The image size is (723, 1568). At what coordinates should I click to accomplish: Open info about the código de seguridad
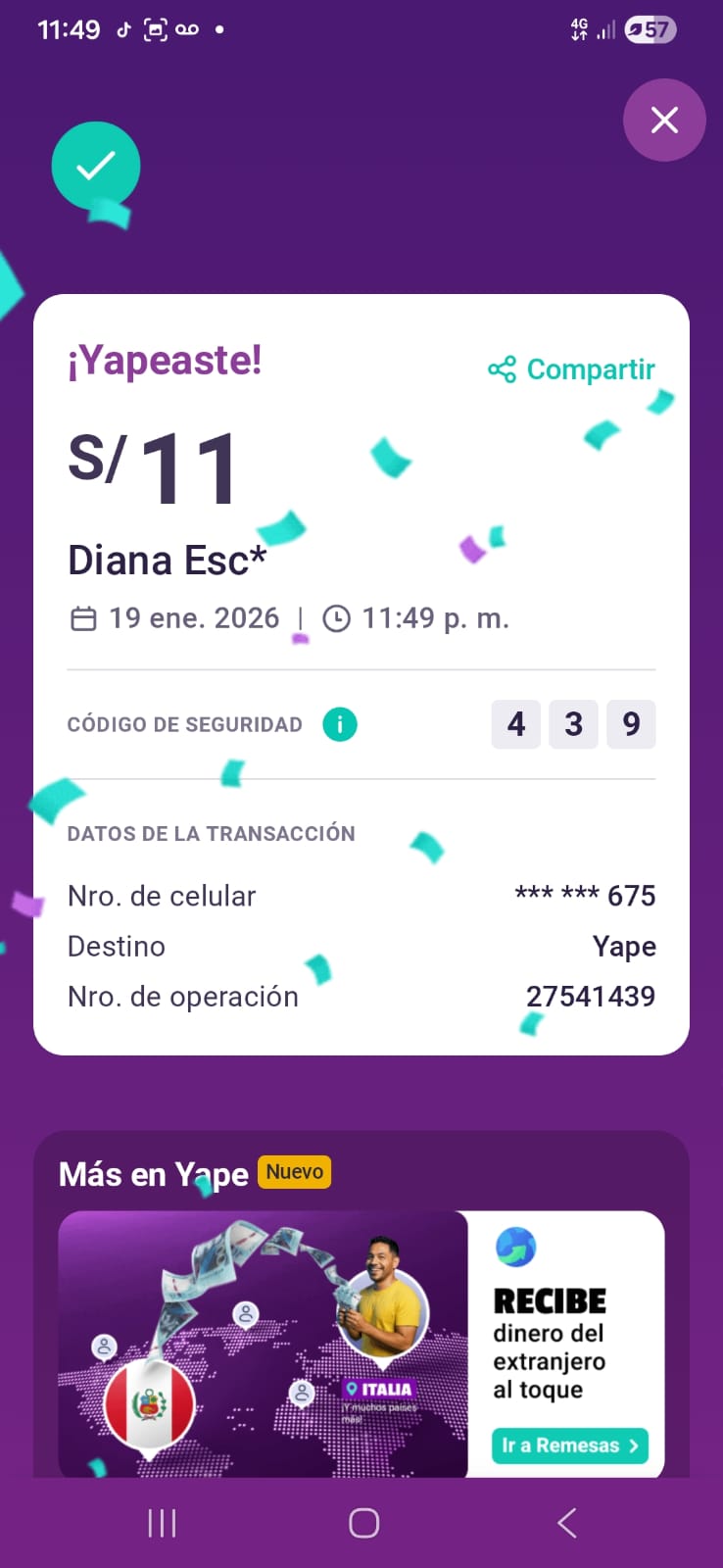point(340,725)
